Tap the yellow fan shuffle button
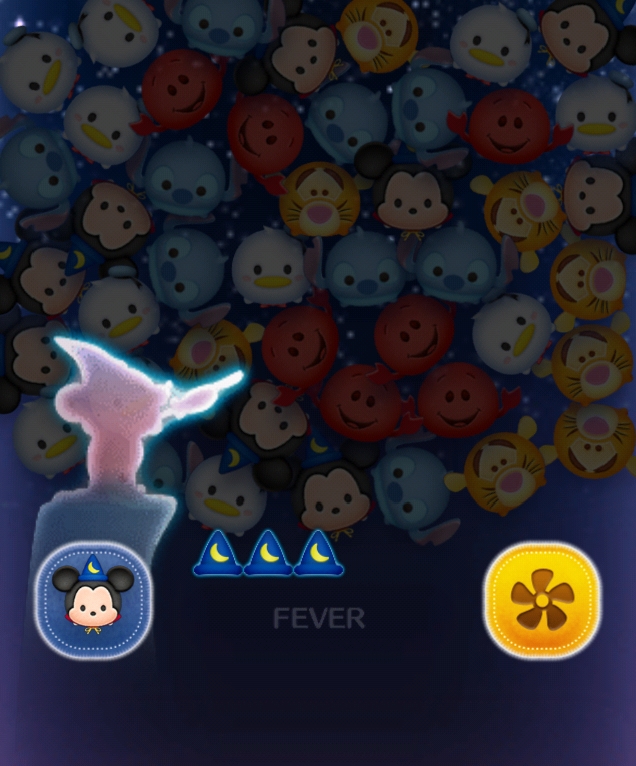 (543, 601)
